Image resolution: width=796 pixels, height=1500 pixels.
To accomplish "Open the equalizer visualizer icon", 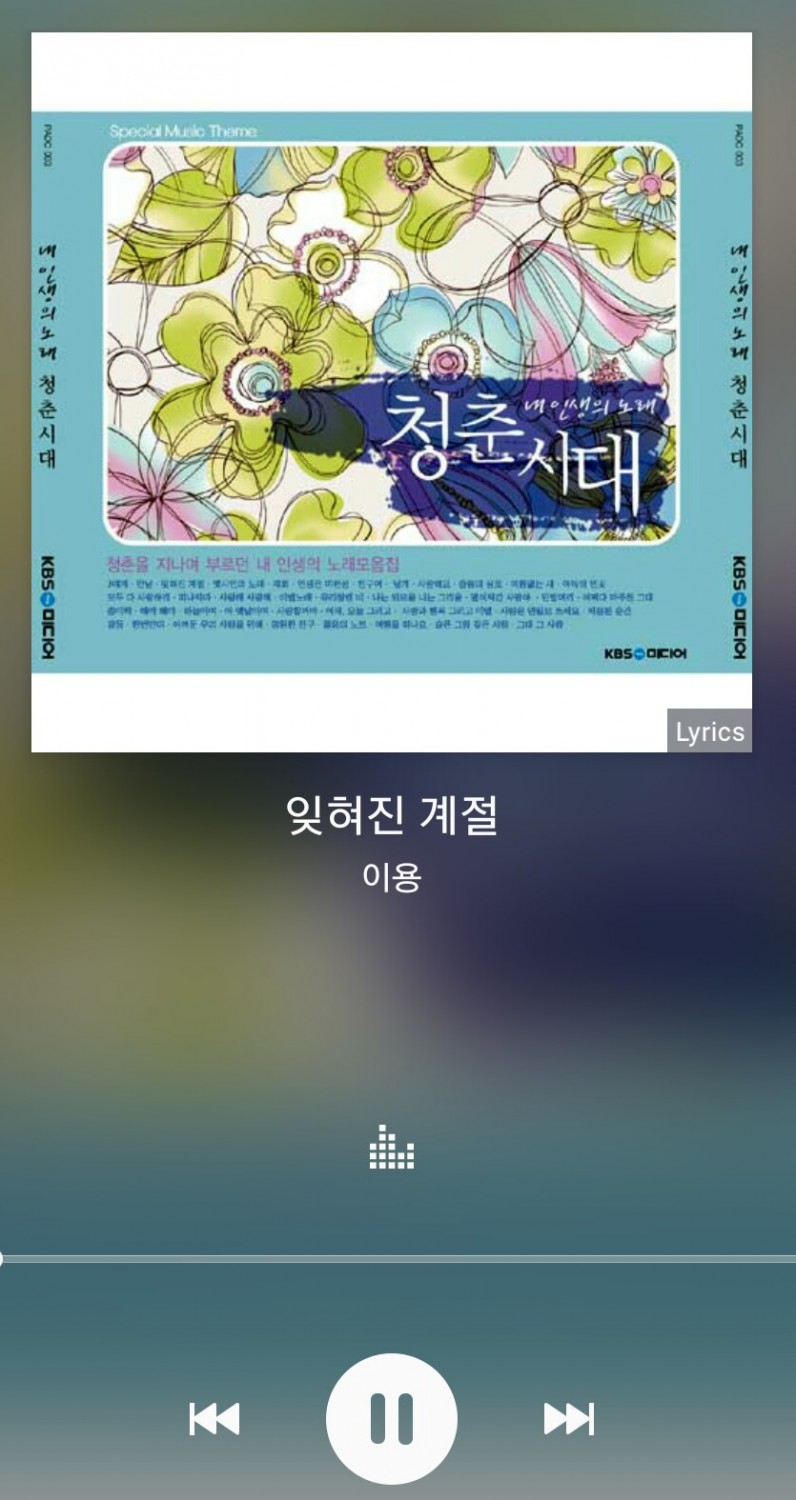I will click(x=391, y=1148).
